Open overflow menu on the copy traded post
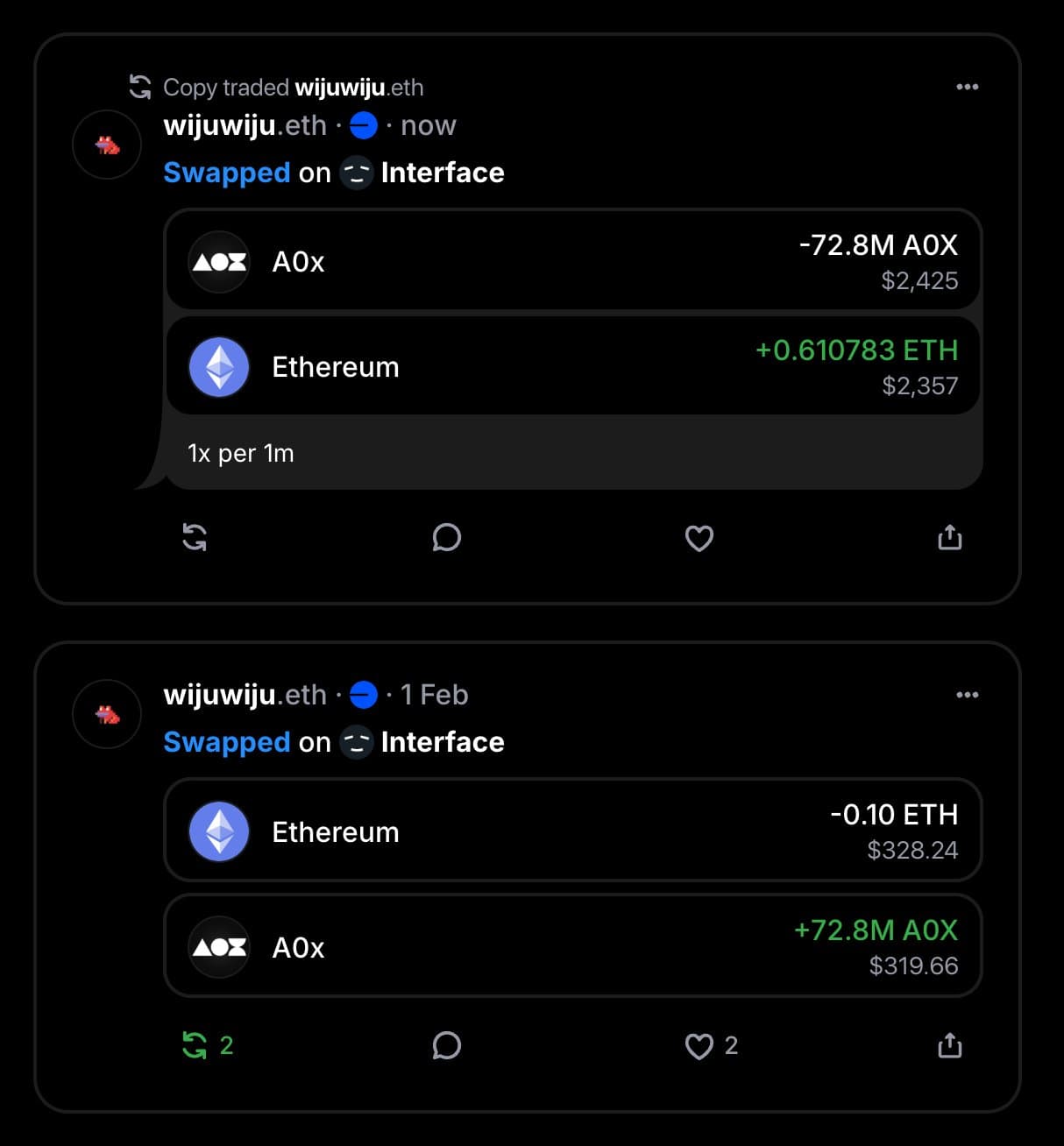 pos(967,87)
